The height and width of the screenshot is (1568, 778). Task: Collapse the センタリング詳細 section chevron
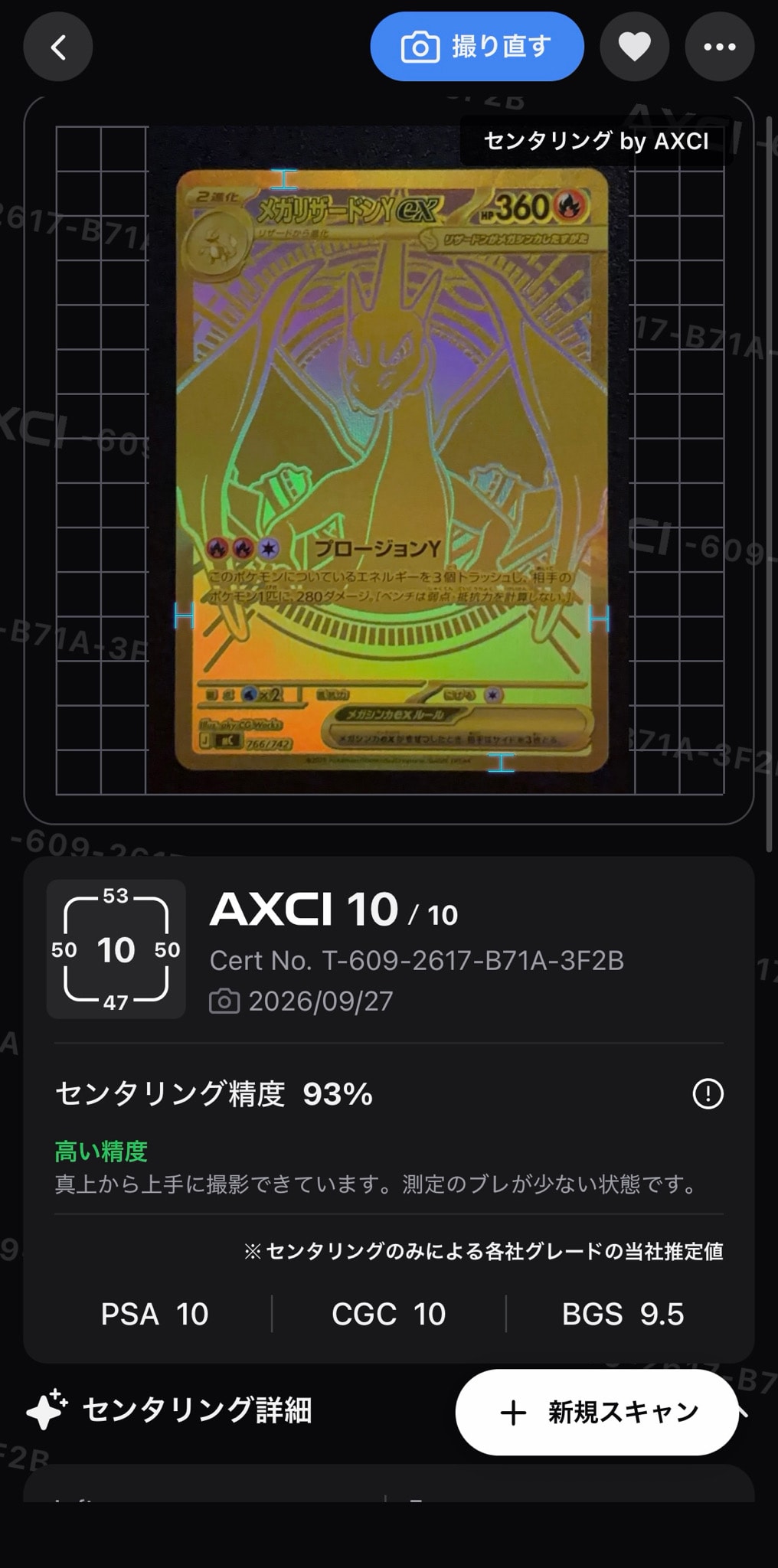pyautogui.click(x=743, y=1411)
